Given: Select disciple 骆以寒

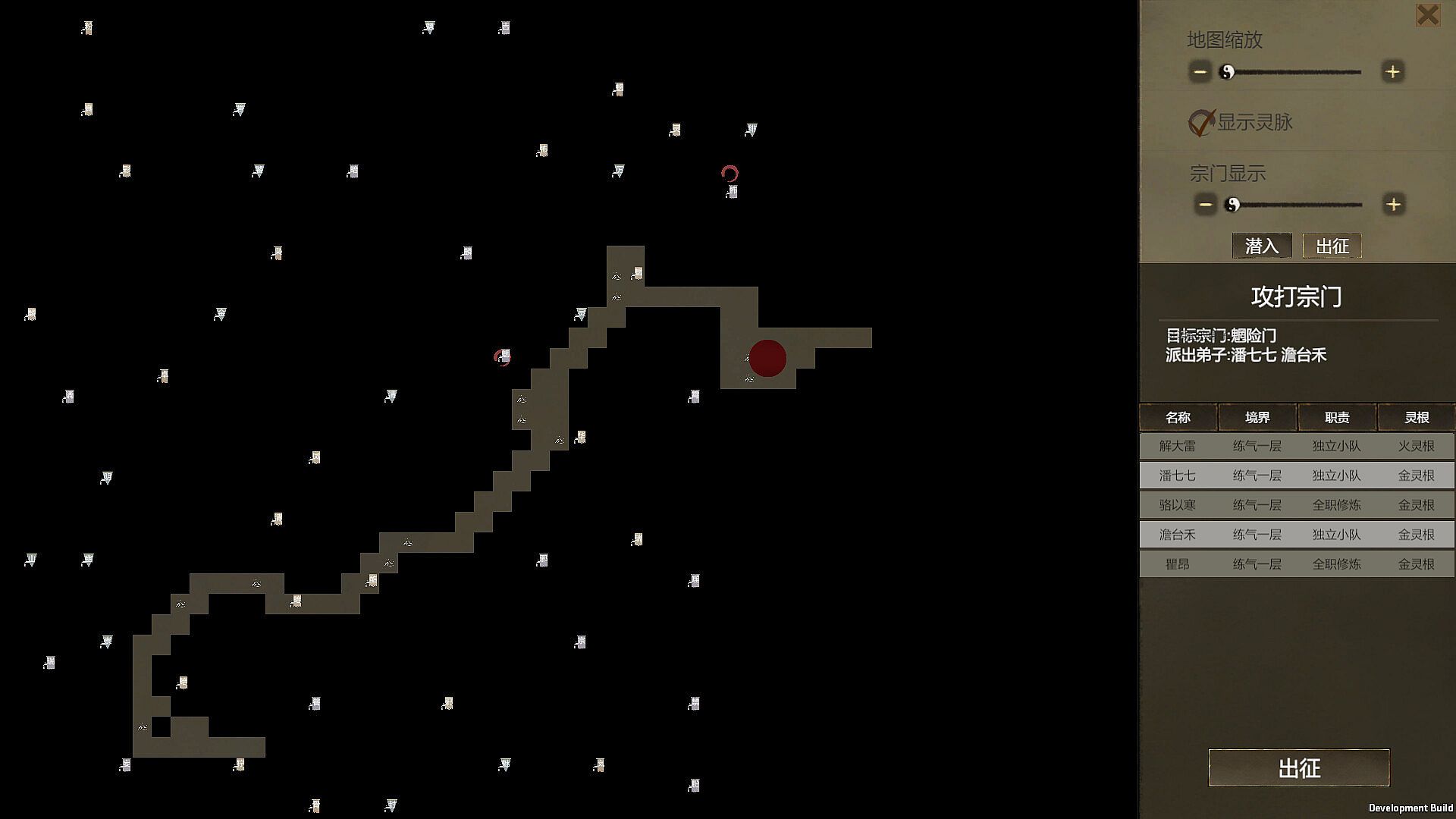Looking at the screenshot, I should [1296, 505].
